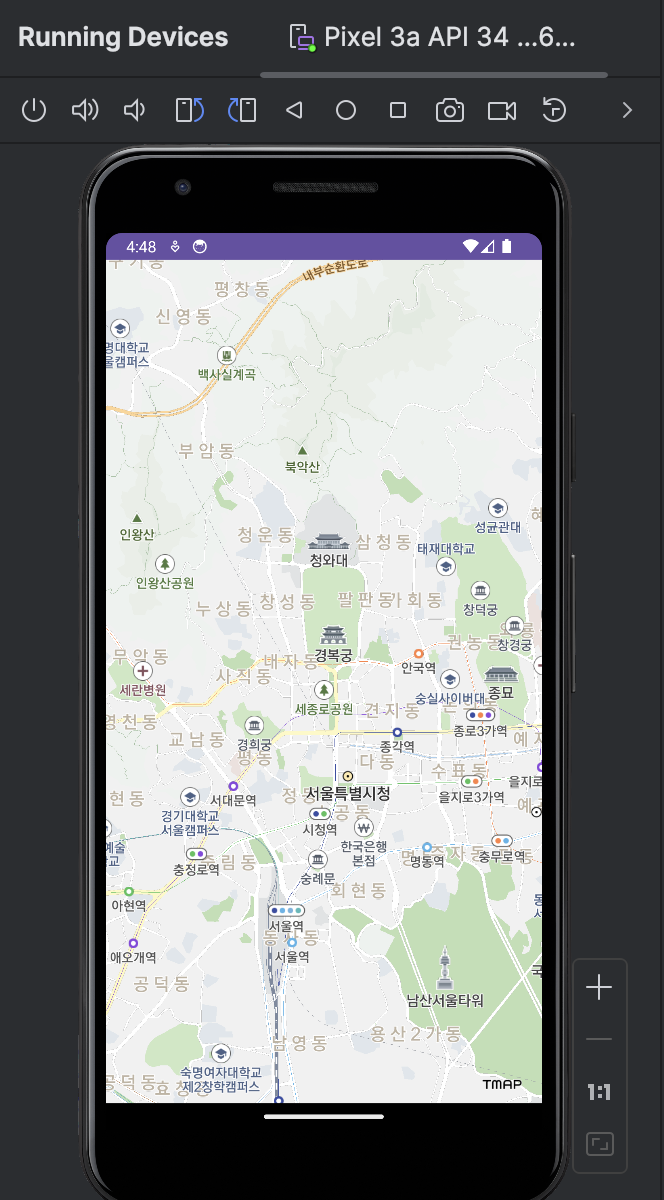Viewport: 664px width, 1200px height.
Task: Click the emulator home circle button
Action: (346, 110)
